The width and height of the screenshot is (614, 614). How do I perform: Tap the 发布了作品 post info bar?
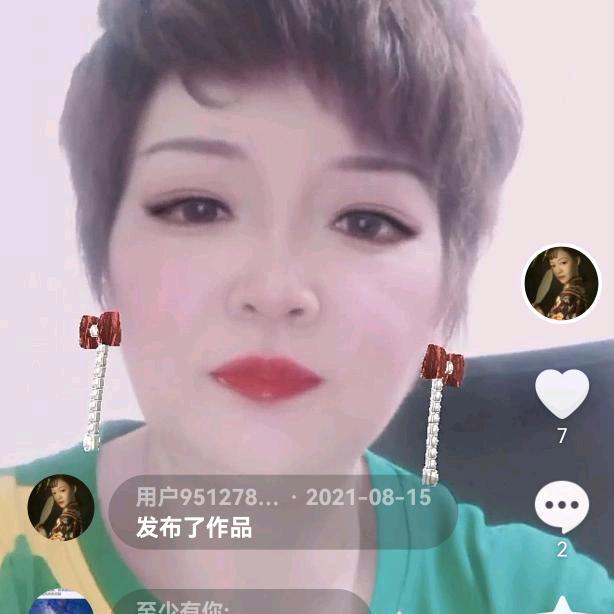tap(282, 511)
